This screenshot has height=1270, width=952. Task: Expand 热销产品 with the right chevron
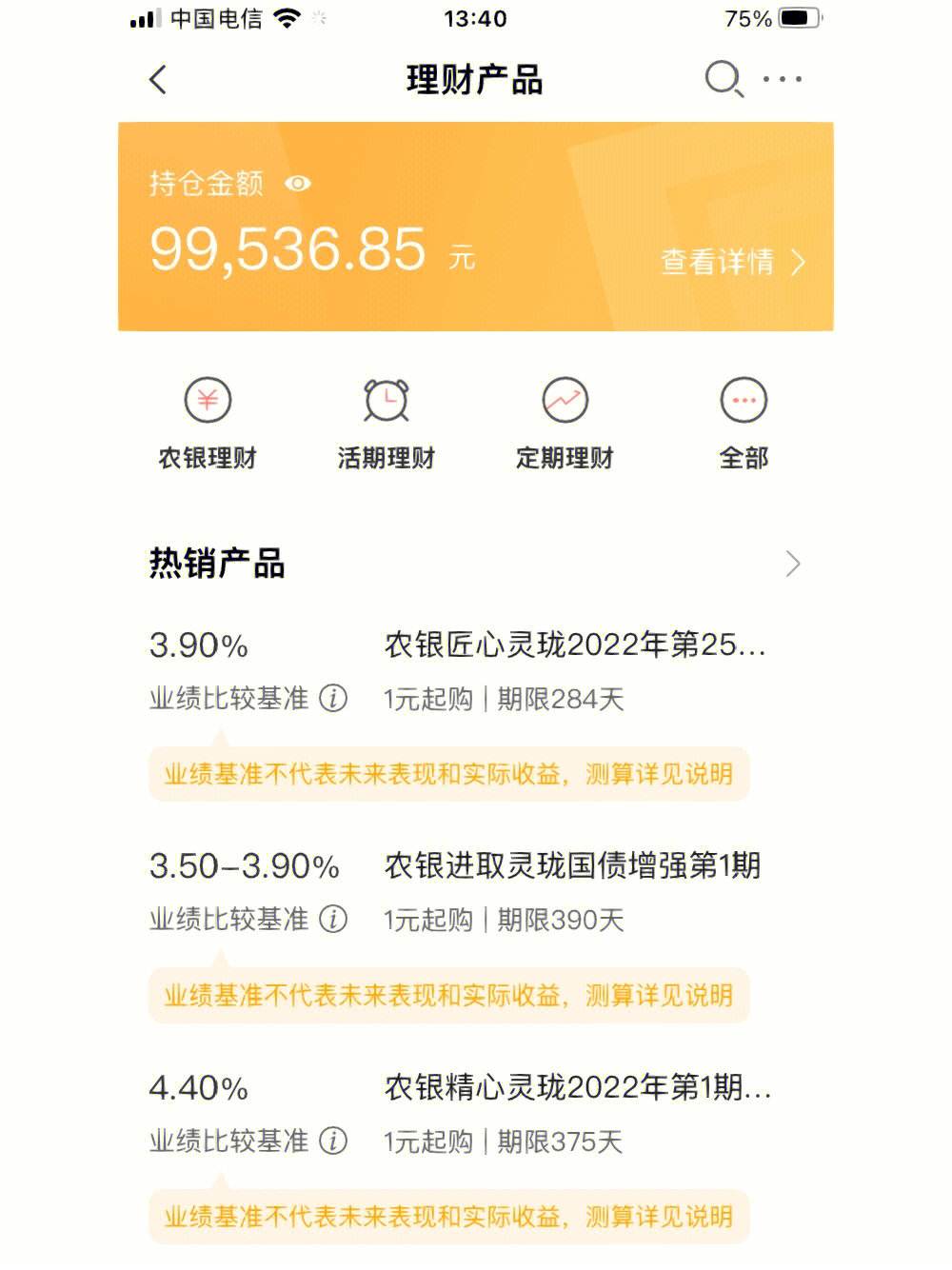793,564
